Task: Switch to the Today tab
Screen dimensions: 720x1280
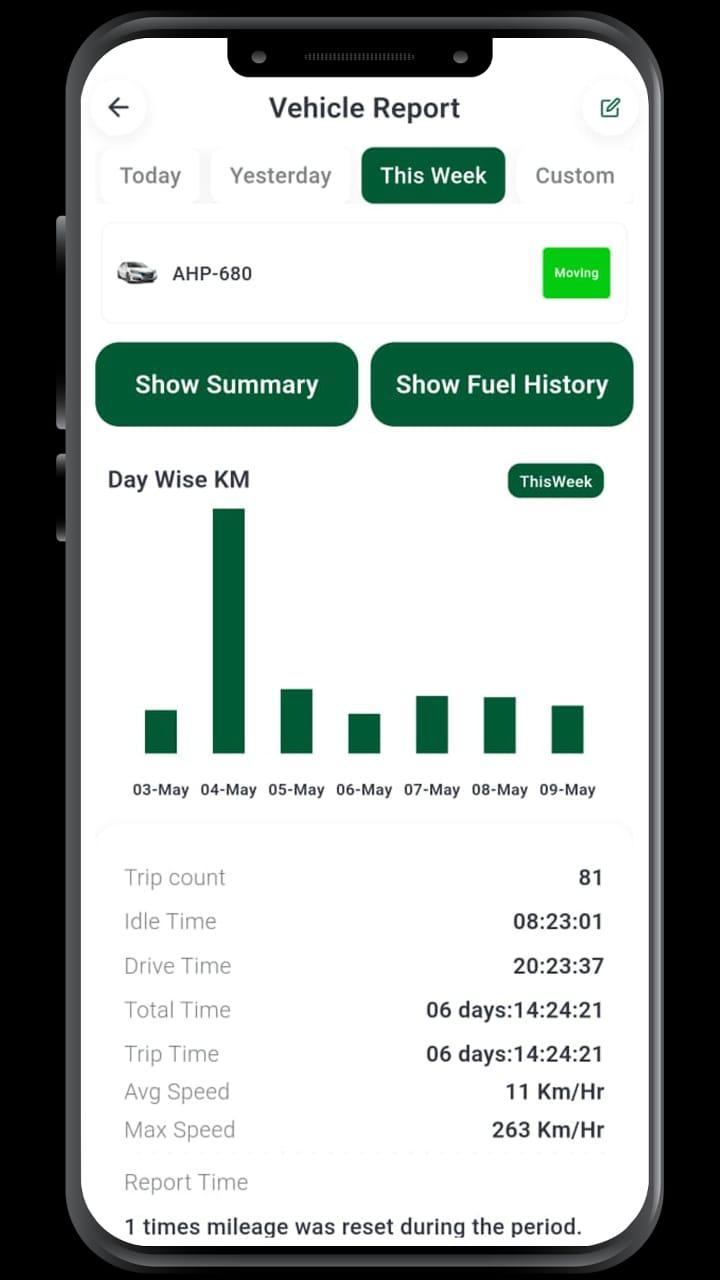Action: pos(150,176)
